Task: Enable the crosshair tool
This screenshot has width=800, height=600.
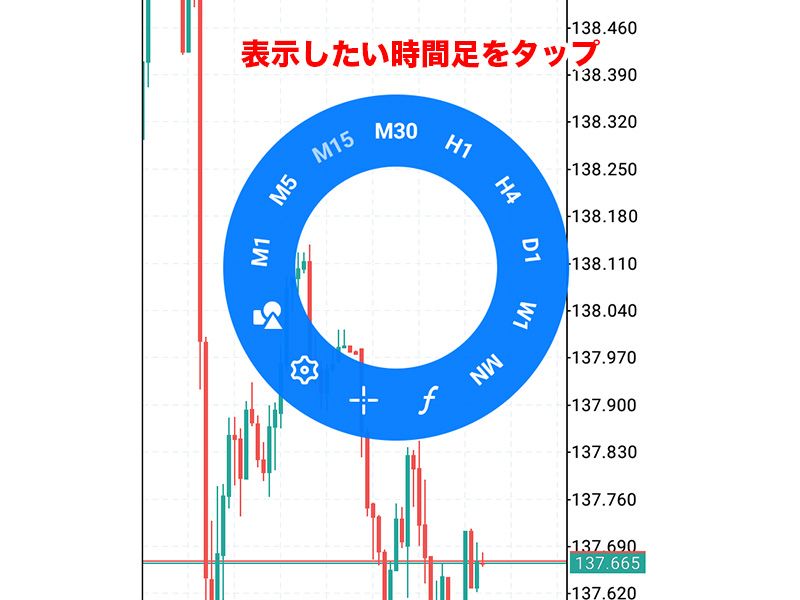Action: click(363, 402)
